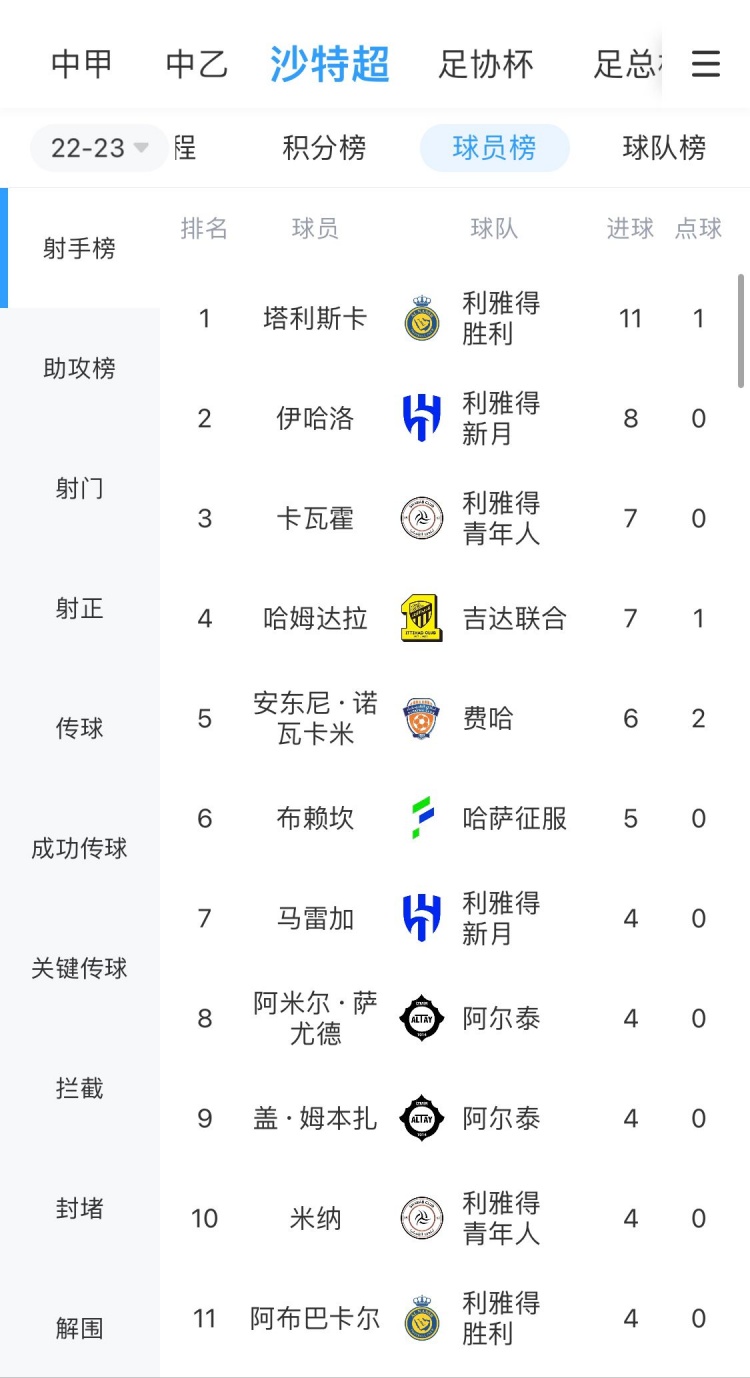Select the 足协杯 league tab

click(x=485, y=65)
